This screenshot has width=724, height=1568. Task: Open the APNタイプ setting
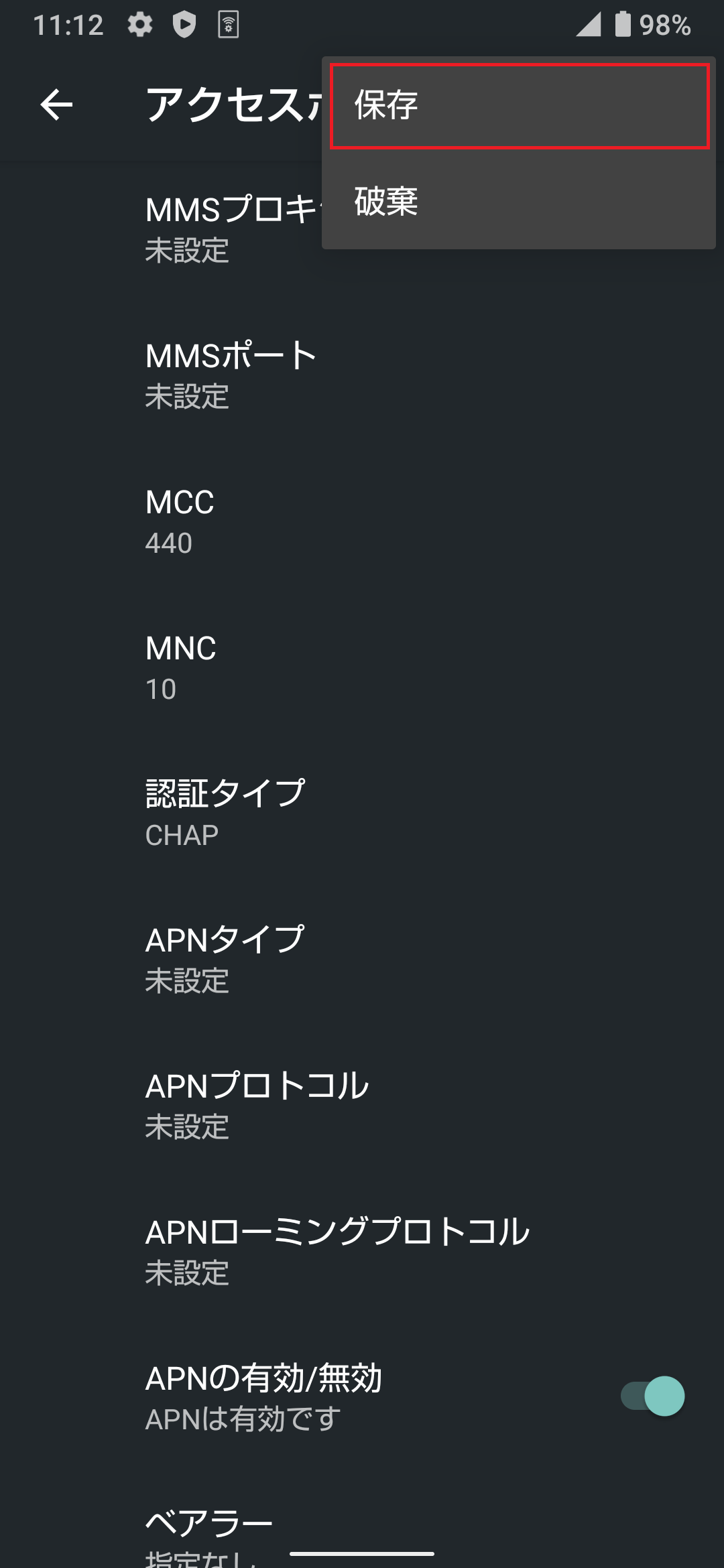click(362, 960)
